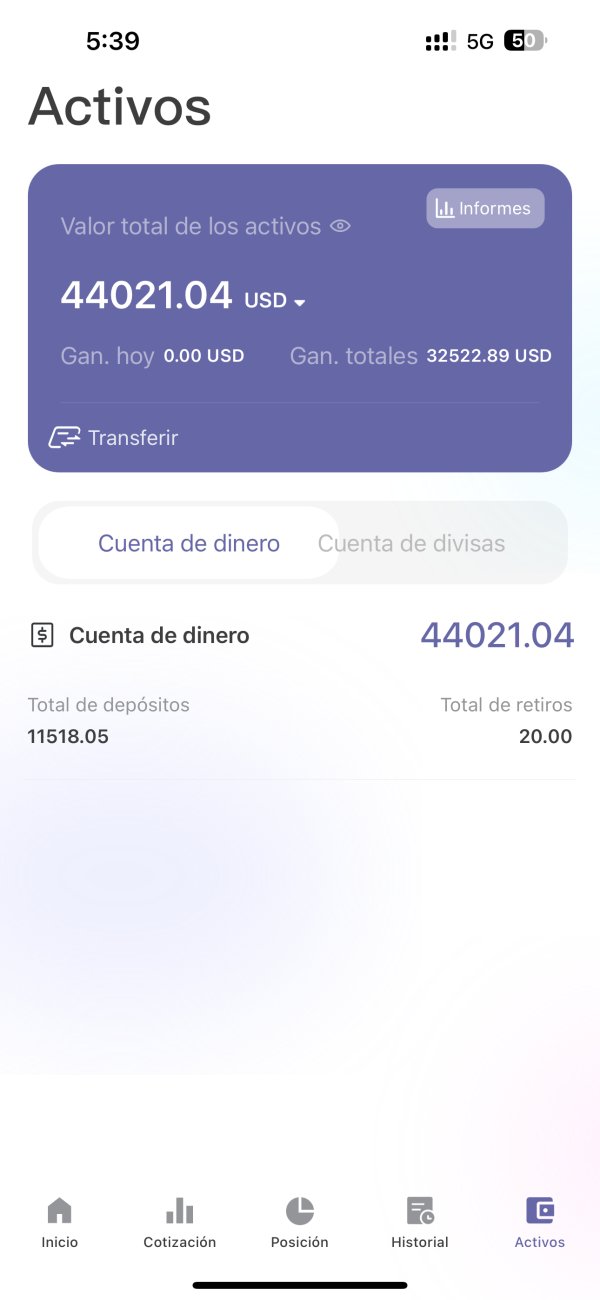Switch to Cuenta de divisas tab
600x1300 pixels.
click(x=411, y=543)
